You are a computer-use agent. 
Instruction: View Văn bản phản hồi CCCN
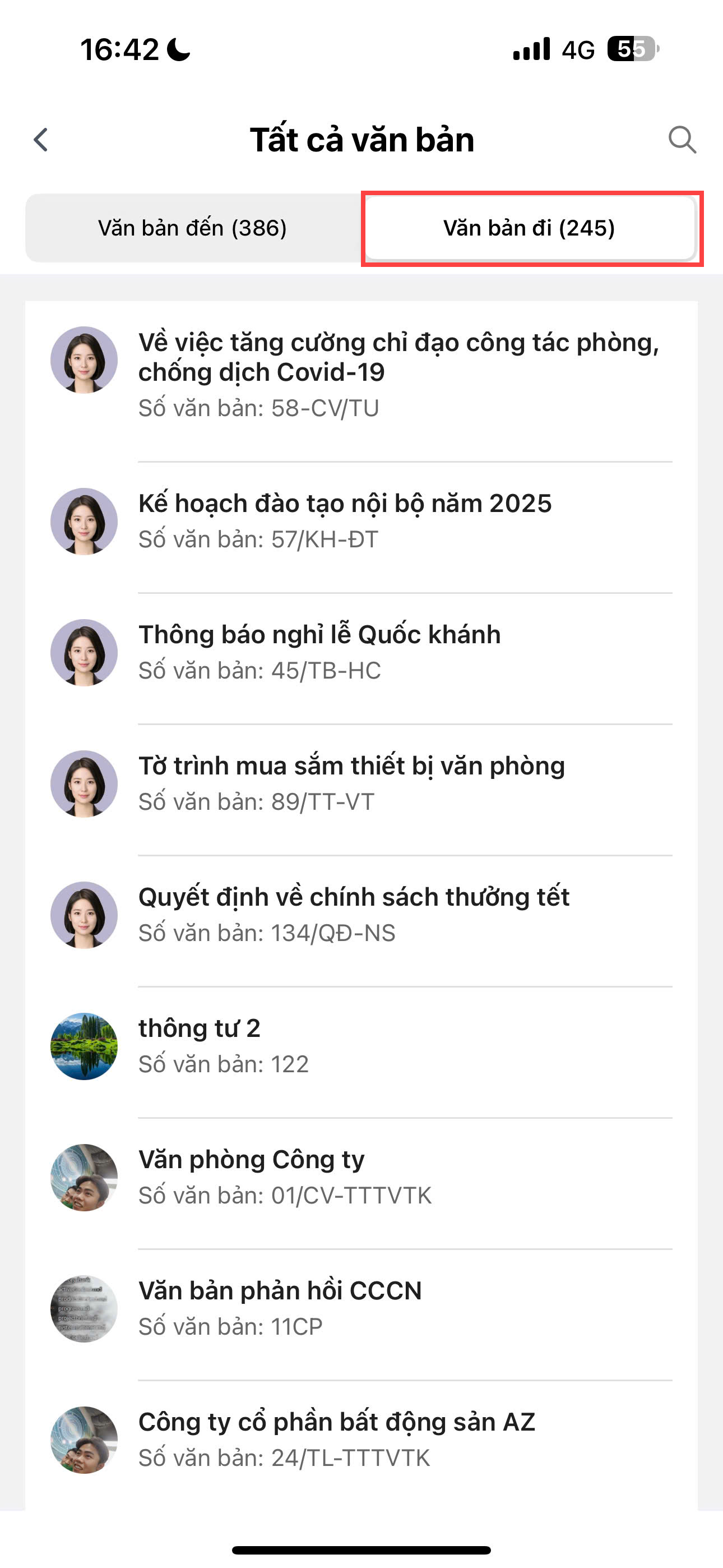click(280, 1307)
